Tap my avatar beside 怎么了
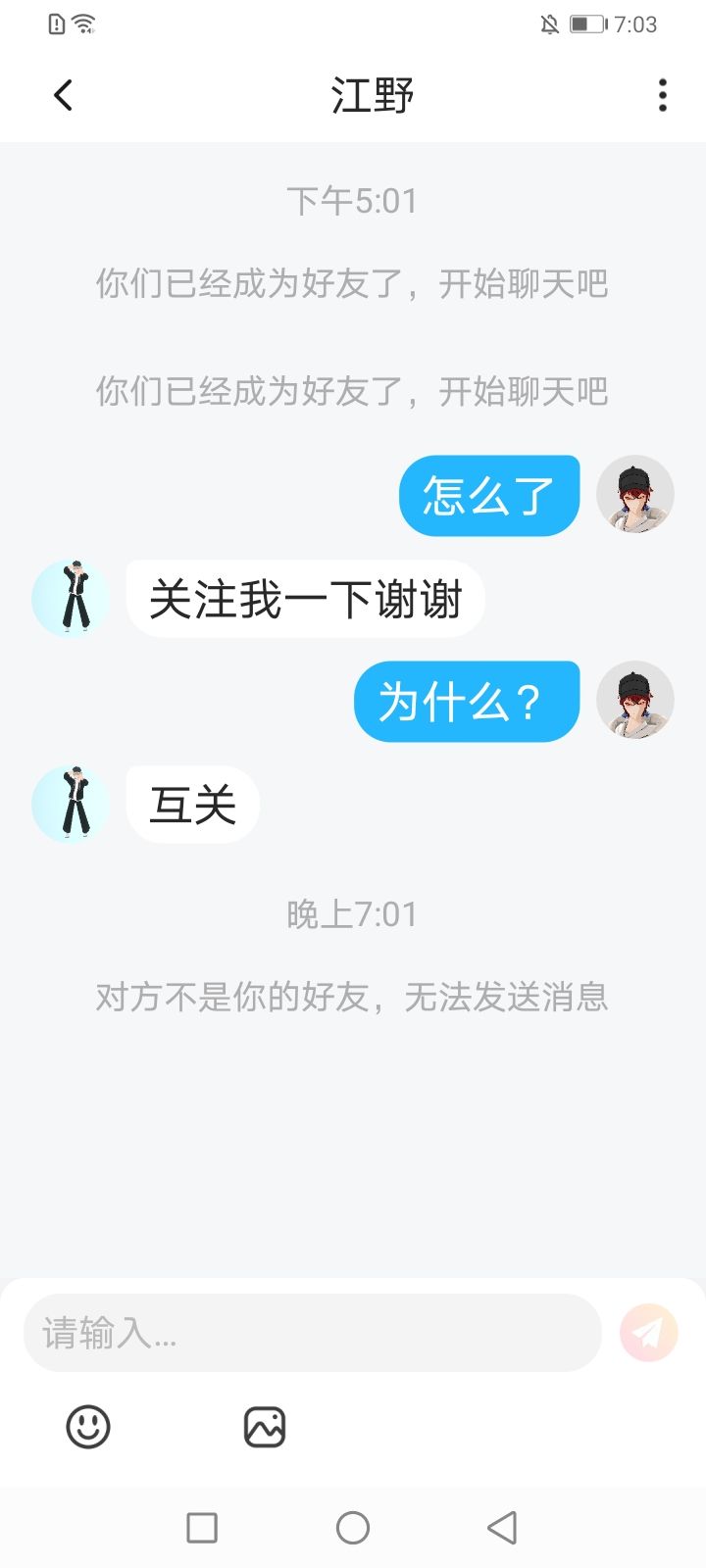Image resolution: width=706 pixels, height=1568 pixels. pos(635,494)
